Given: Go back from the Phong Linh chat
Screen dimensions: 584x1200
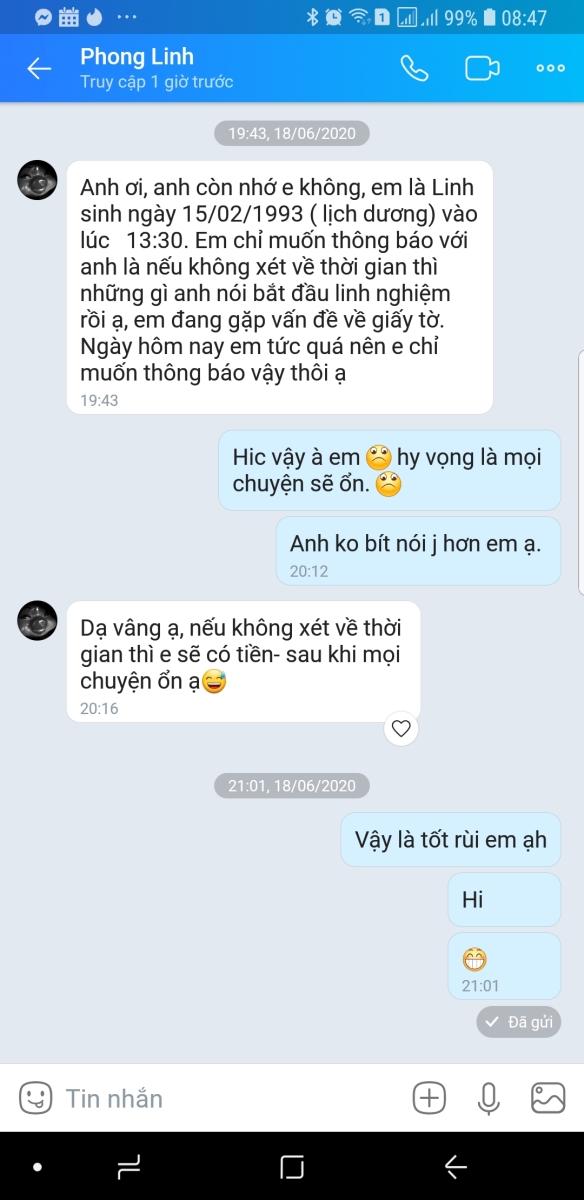Looking at the screenshot, I should (x=38, y=68).
